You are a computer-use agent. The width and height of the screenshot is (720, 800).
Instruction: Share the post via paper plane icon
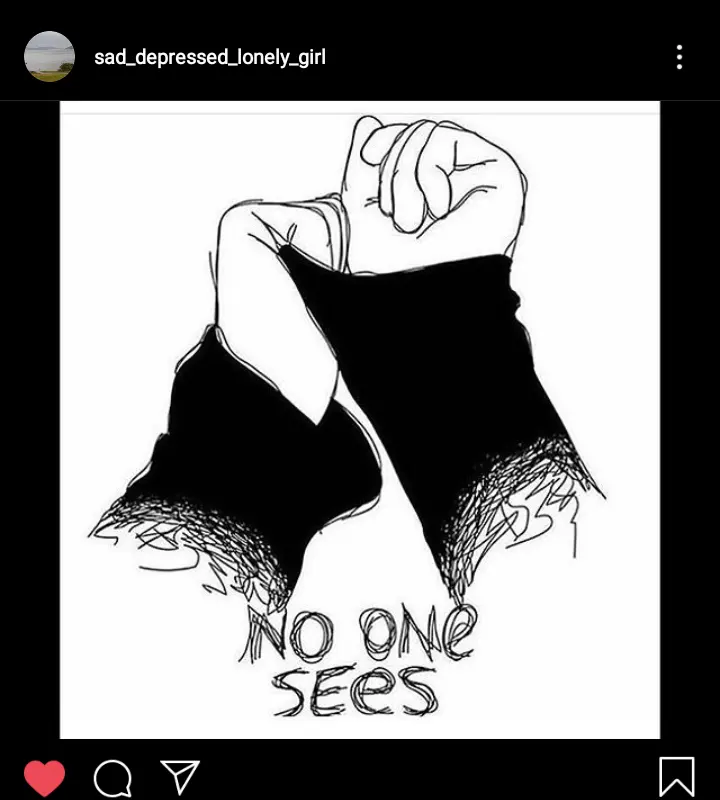[180, 776]
